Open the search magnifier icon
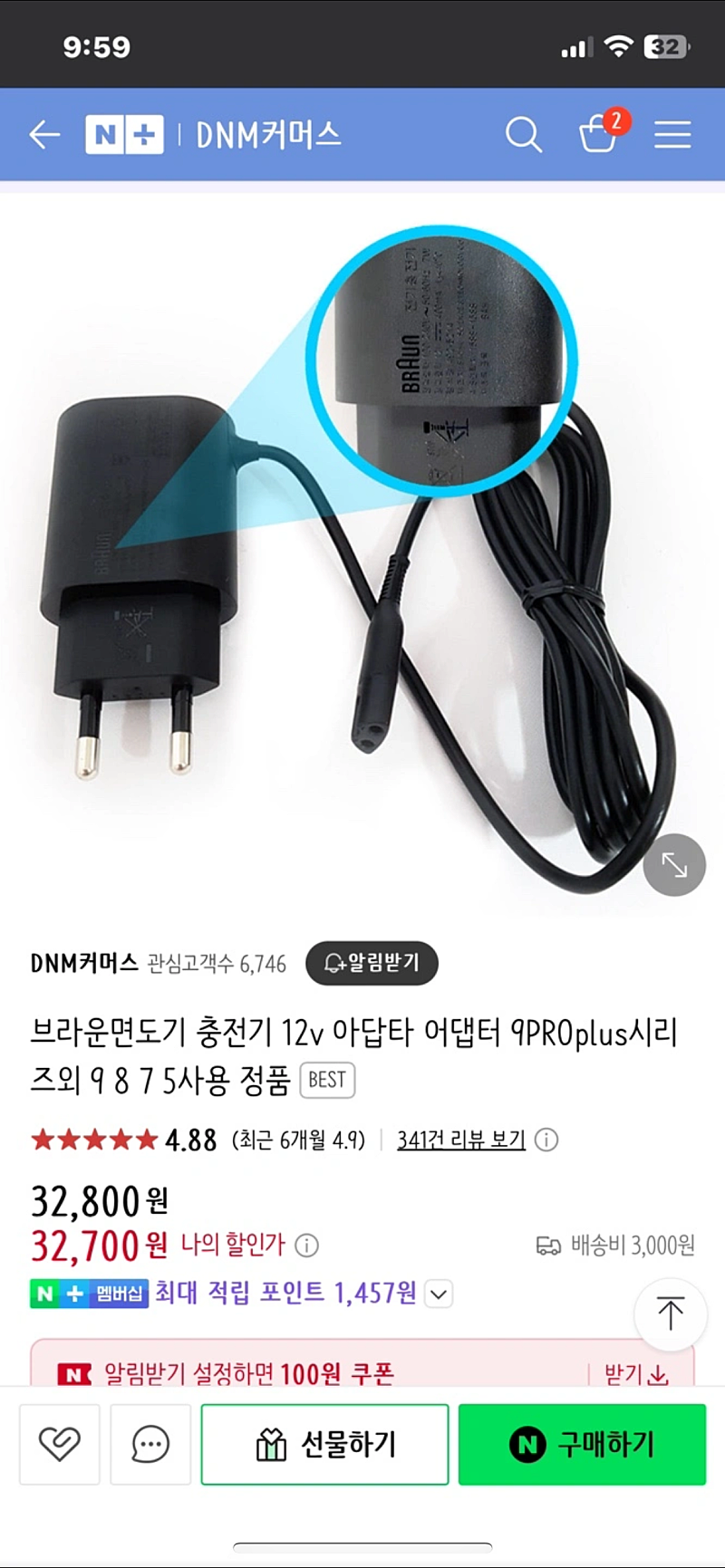Image resolution: width=725 pixels, height=1568 pixels. click(x=523, y=135)
